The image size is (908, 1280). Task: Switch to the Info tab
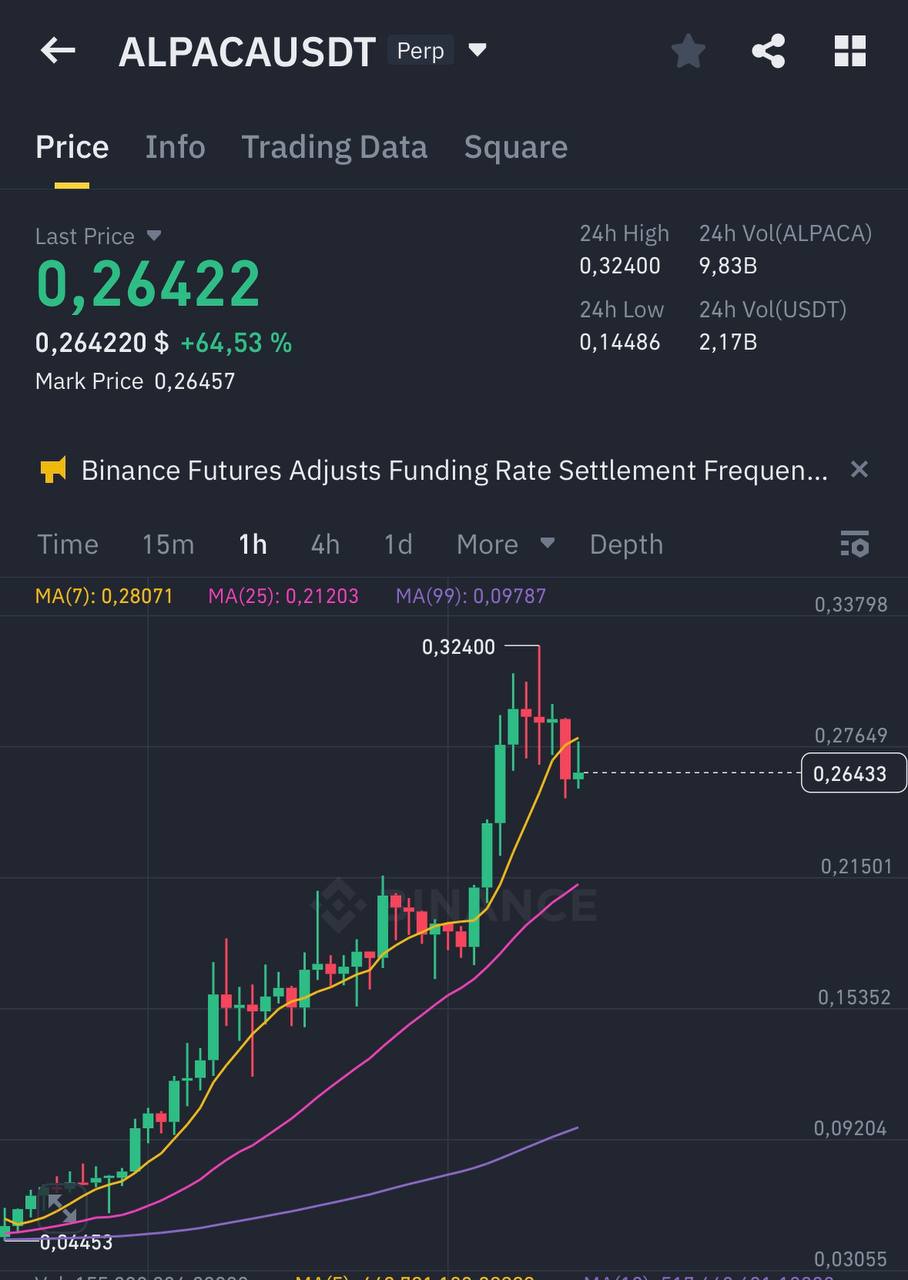[175, 147]
